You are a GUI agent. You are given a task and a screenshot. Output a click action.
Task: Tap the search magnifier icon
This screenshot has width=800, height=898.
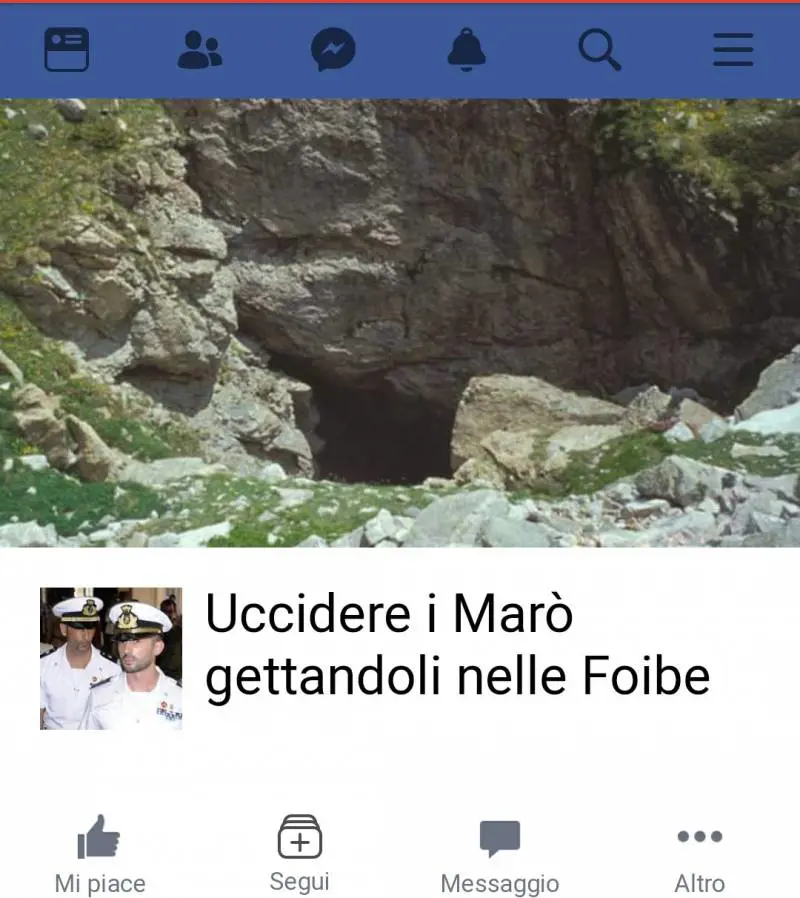coord(600,49)
